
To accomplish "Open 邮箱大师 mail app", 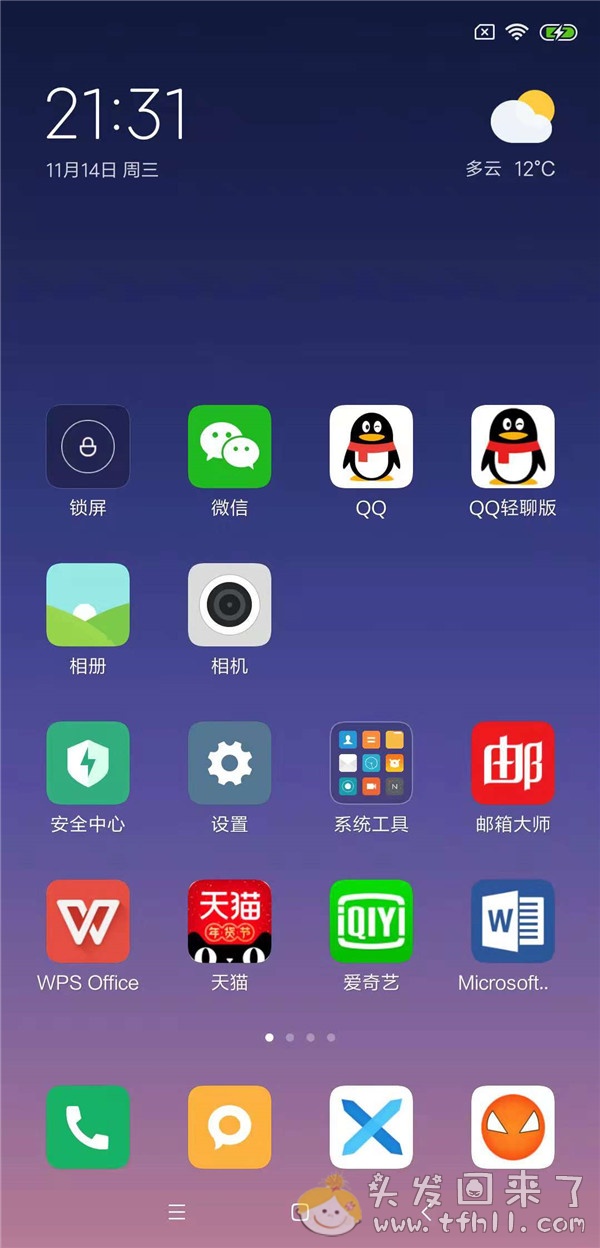I will (513, 762).
